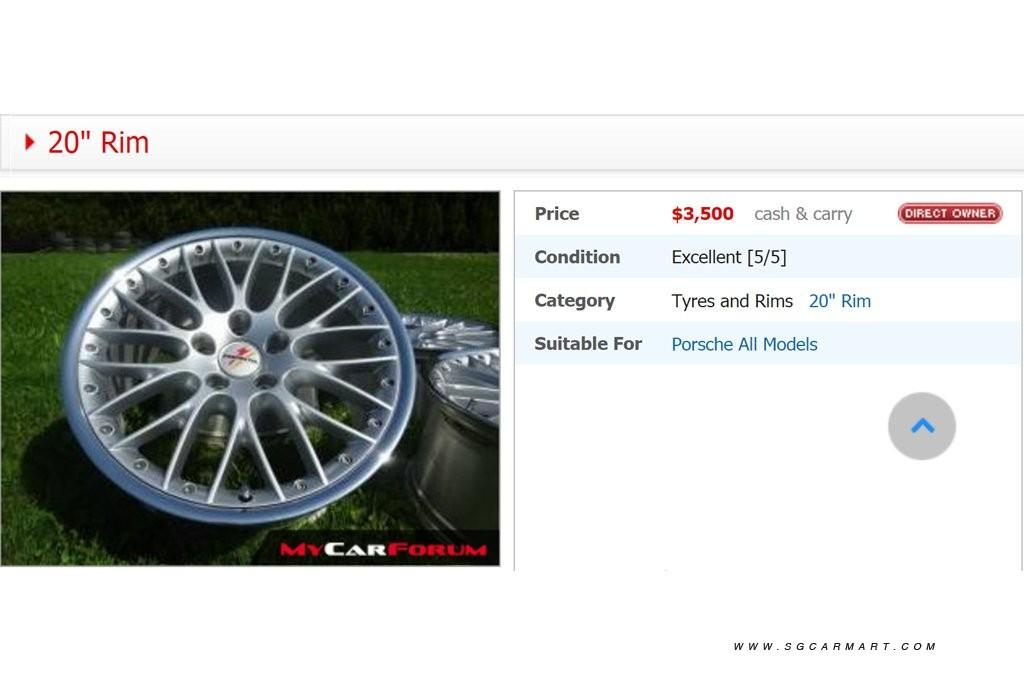
Task: Tap the scroll-to-top arrow button
Action: (921, 426)
